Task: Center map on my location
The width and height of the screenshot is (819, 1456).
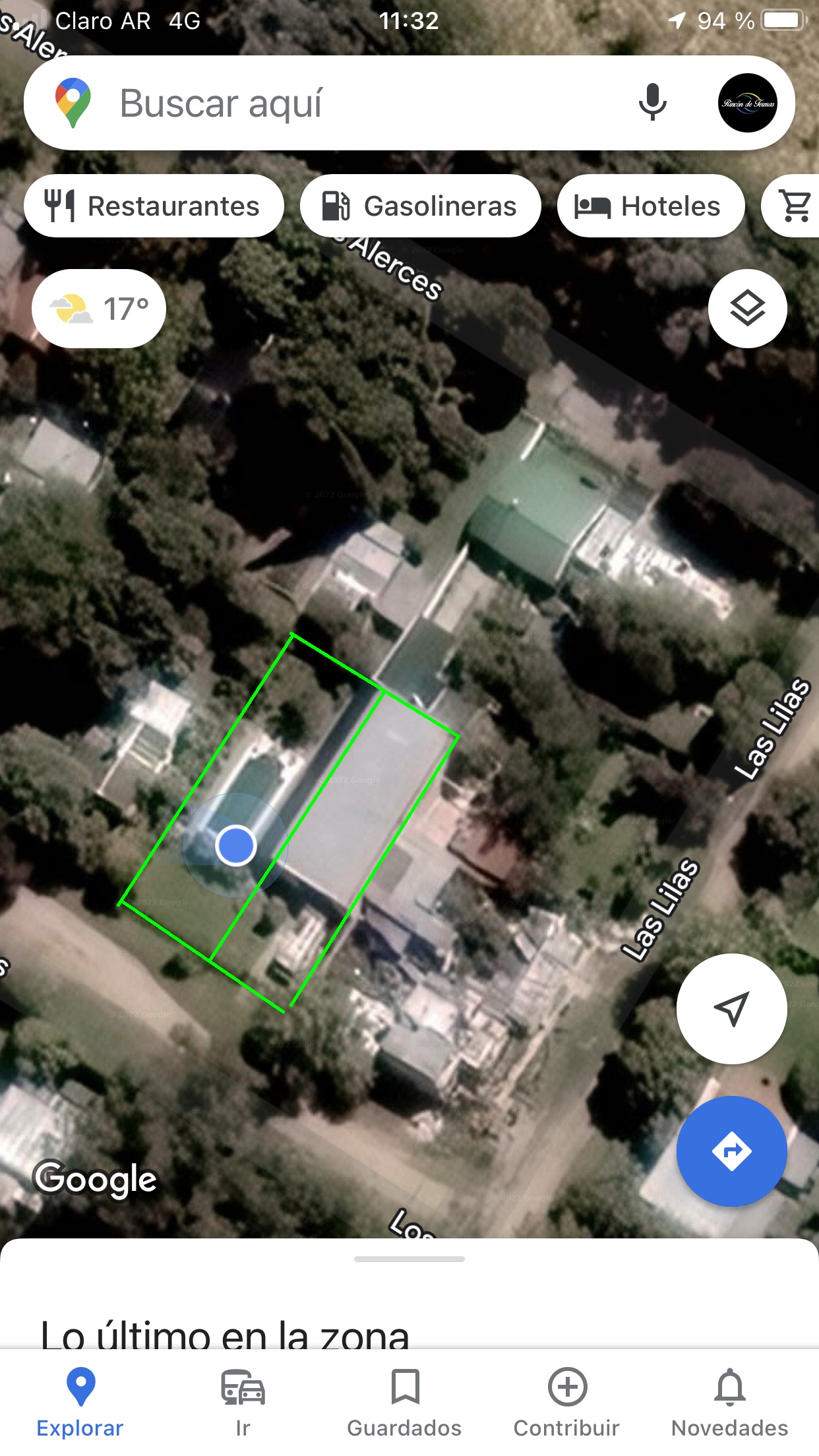Action: 731,1009
